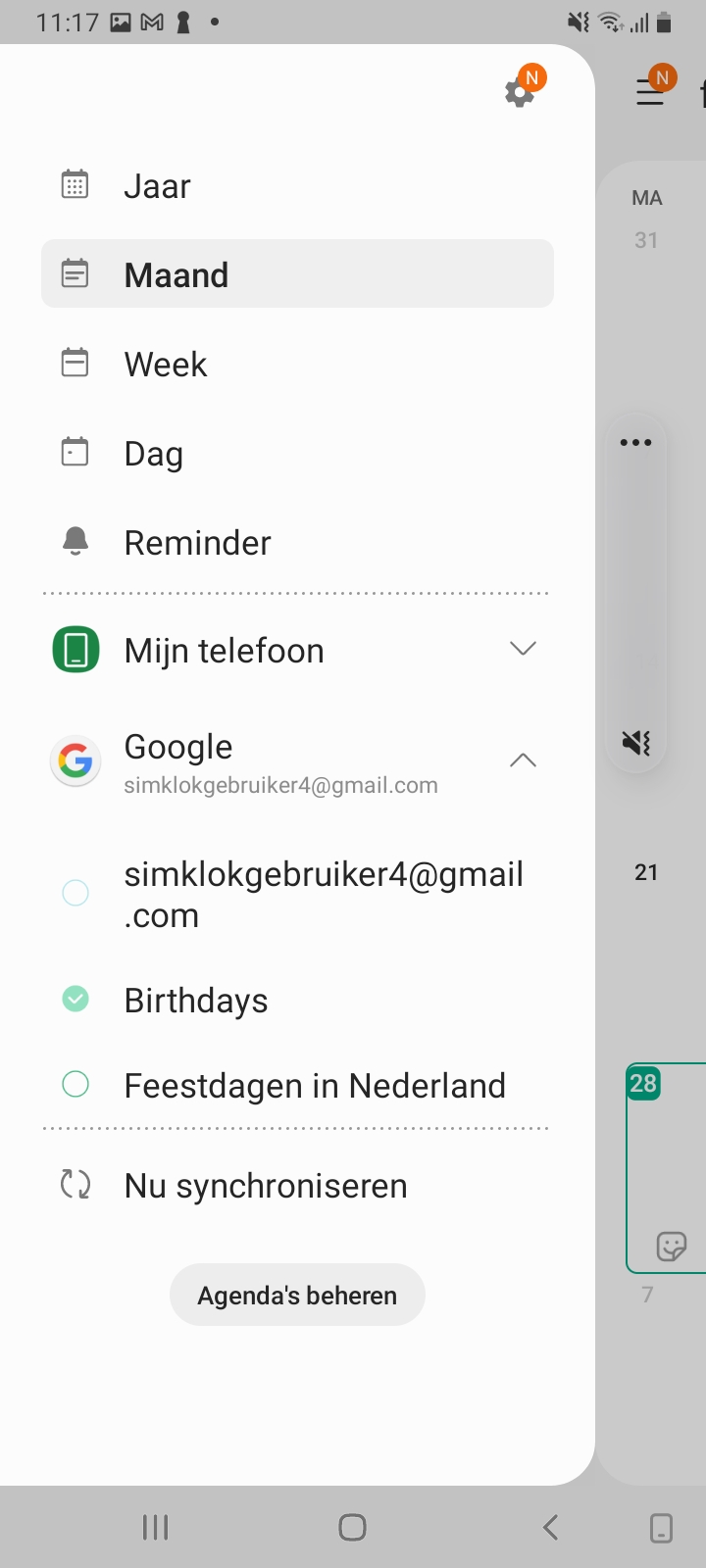
Task: Go back with system back button
Action: tap(550, 1527)
